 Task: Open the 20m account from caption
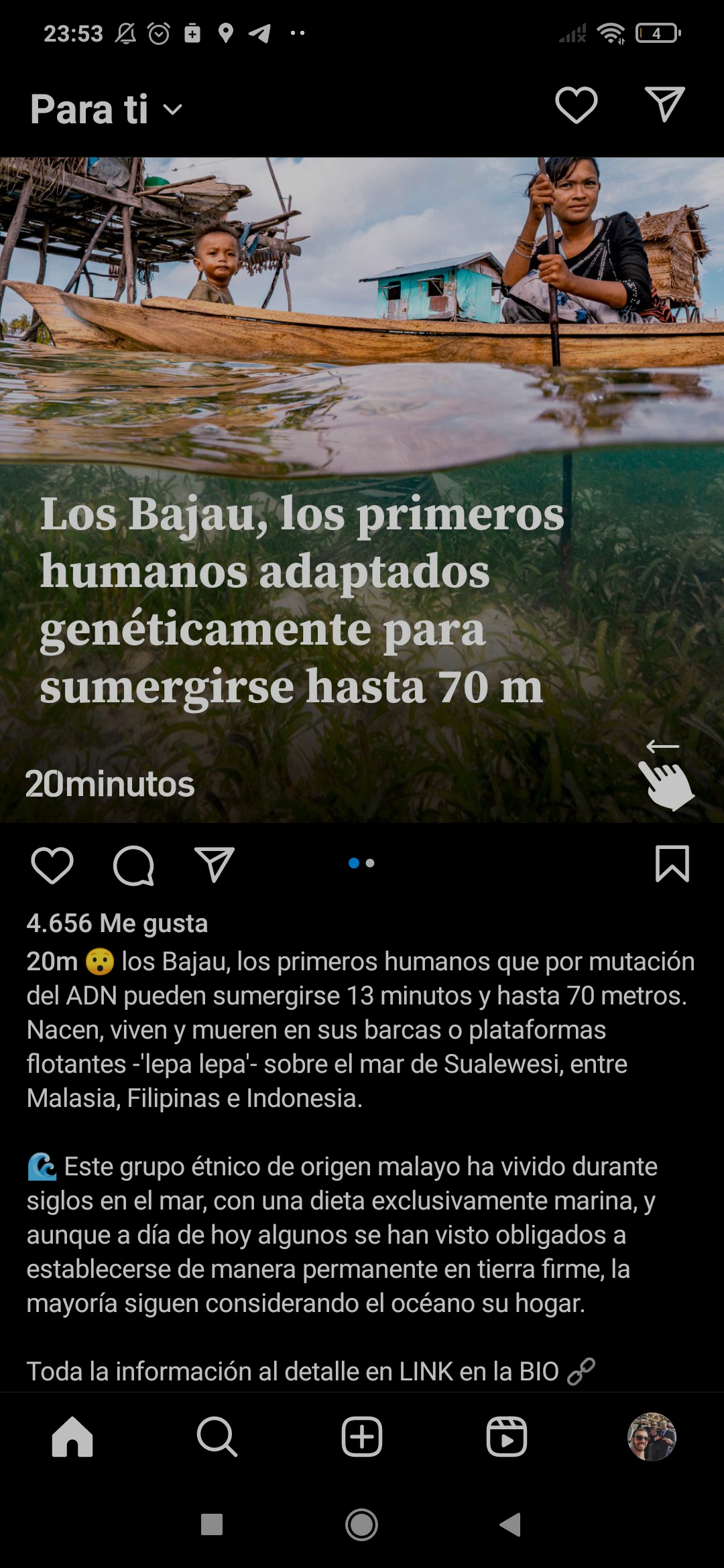coord(52,962)
